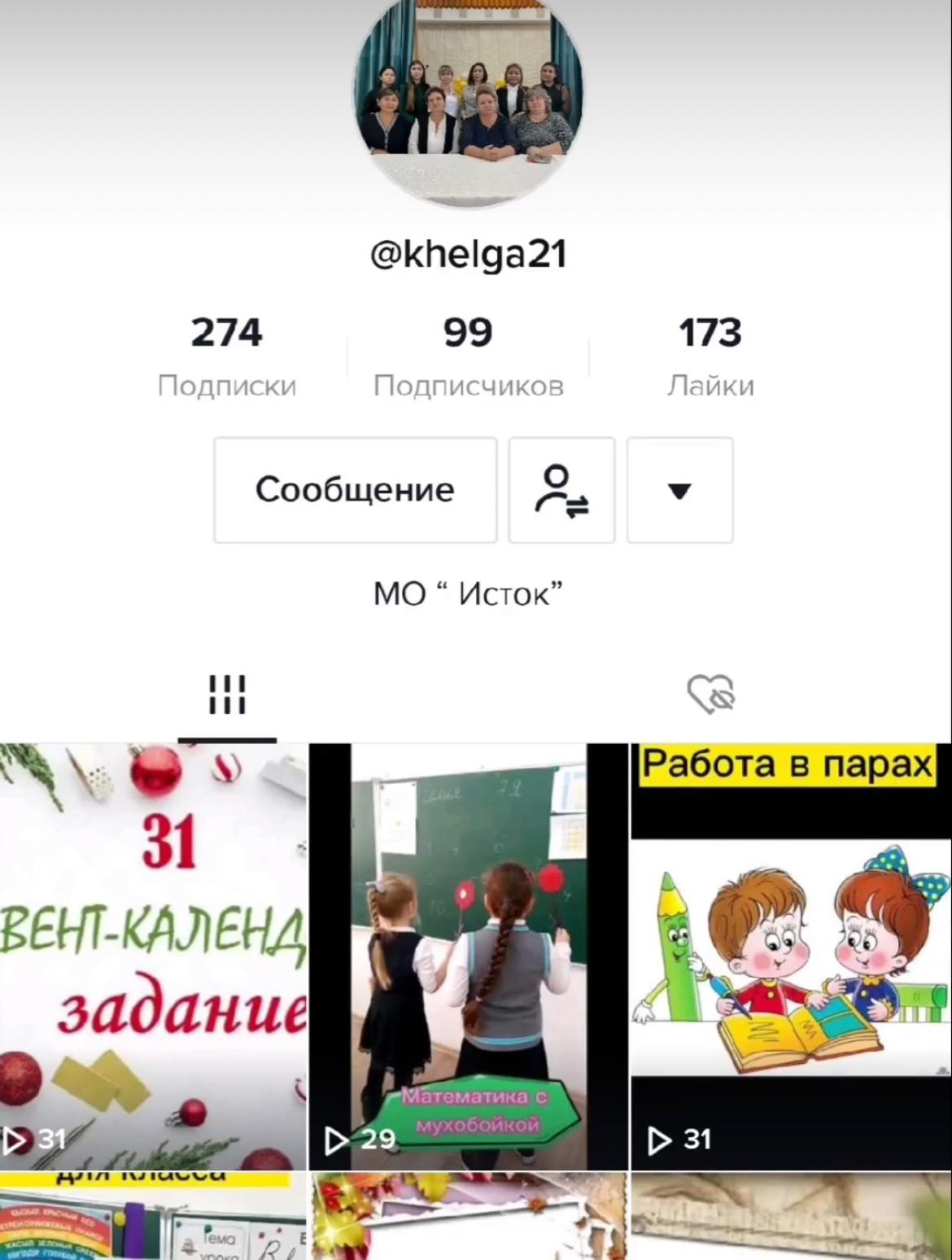Play the Математика с мухобойкой video

(469, 956)
